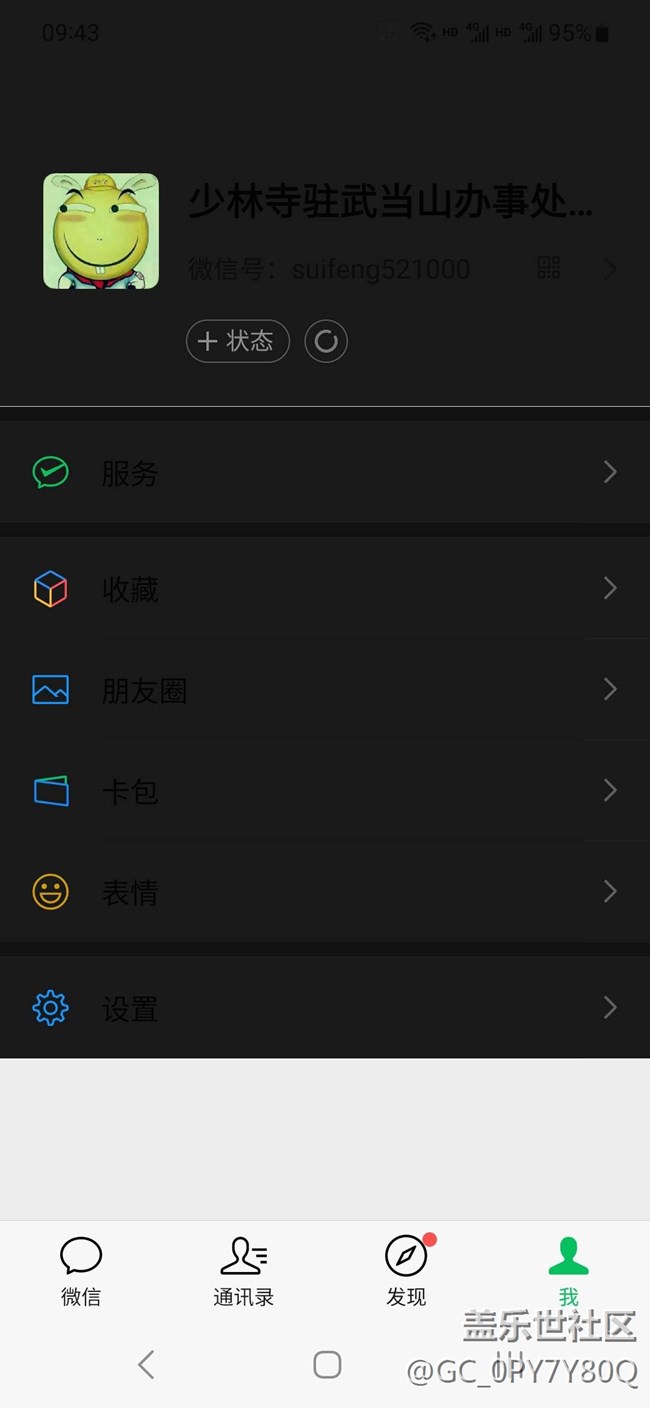This screenshot has height=1408, width=650.
Task: Open 表情 stickers
Action: coord(325,892)
